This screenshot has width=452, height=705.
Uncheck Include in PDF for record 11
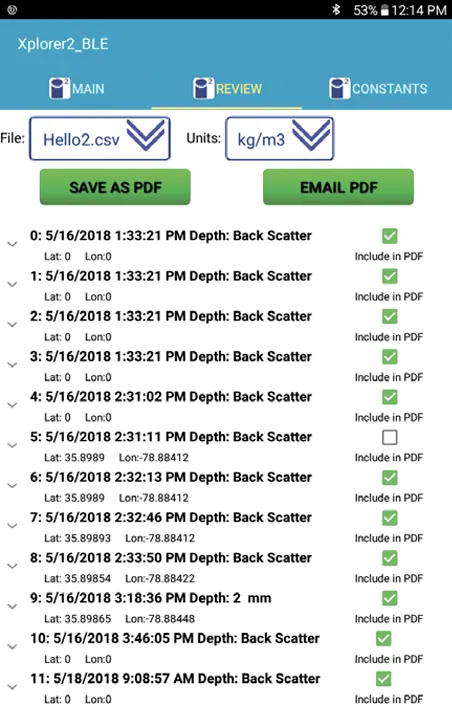pyautogui.click(x=383, y=678)
